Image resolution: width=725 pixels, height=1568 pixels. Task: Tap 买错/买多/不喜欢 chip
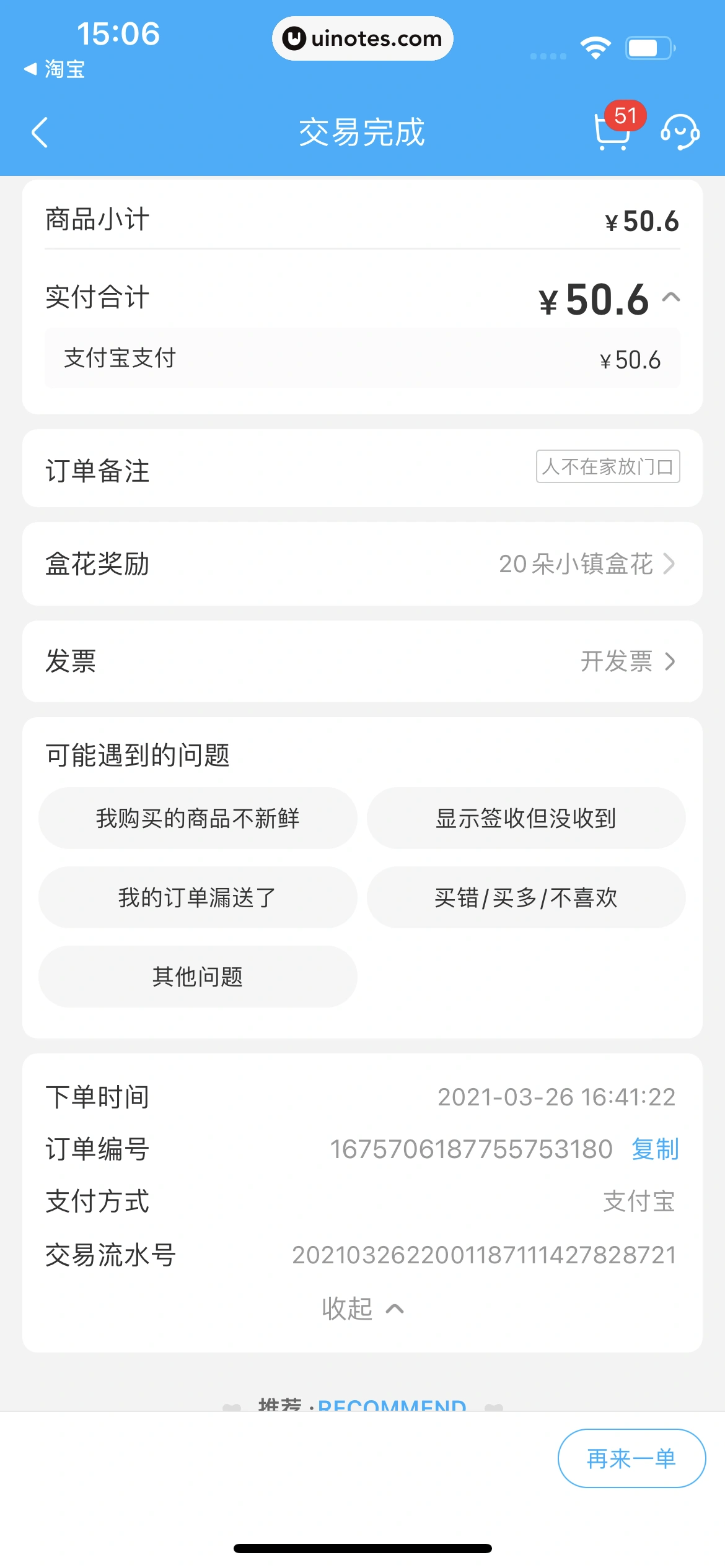point(525,897)
